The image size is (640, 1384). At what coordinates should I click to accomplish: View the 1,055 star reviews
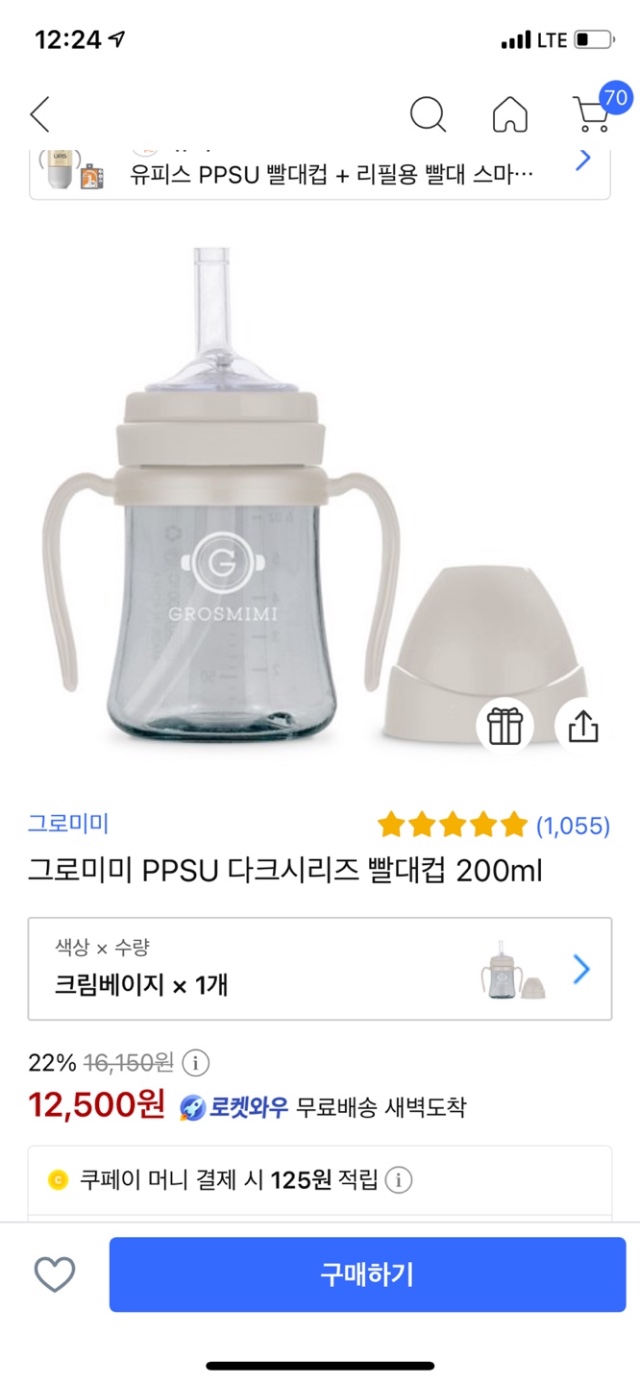(x=493, y=825)
